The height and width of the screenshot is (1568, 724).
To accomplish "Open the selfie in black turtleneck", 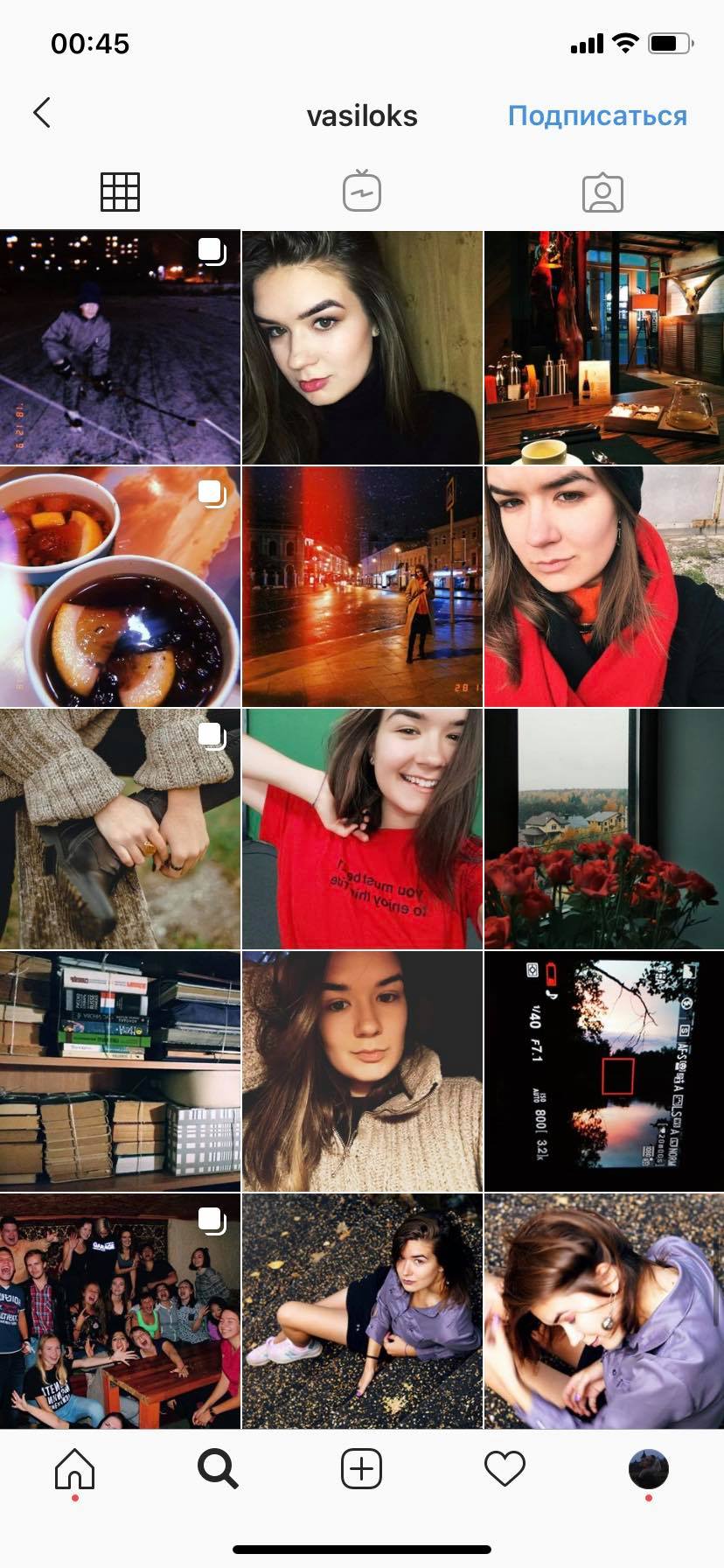I will point(362,347).
